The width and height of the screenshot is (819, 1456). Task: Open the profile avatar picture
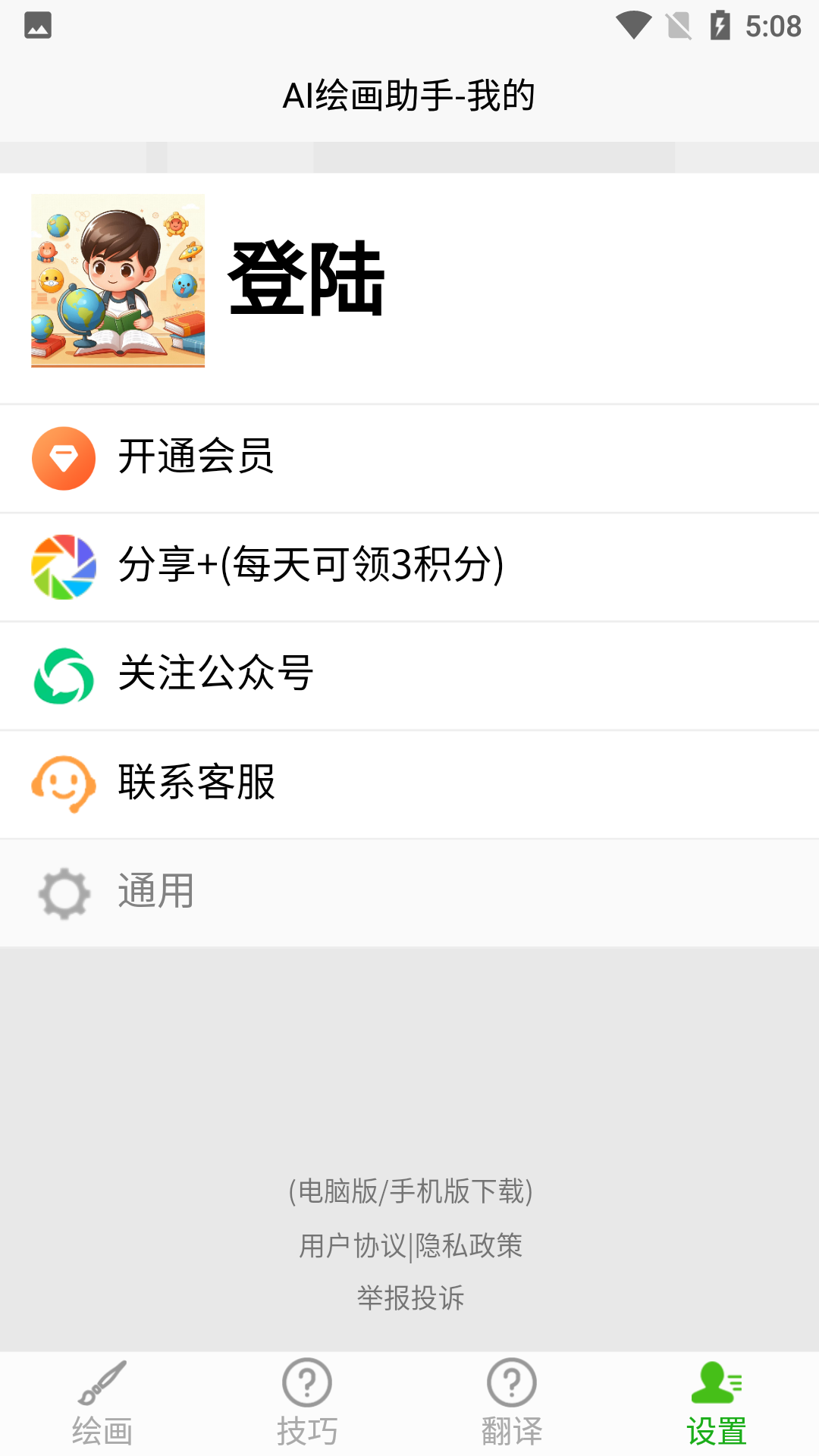[118, 281]
